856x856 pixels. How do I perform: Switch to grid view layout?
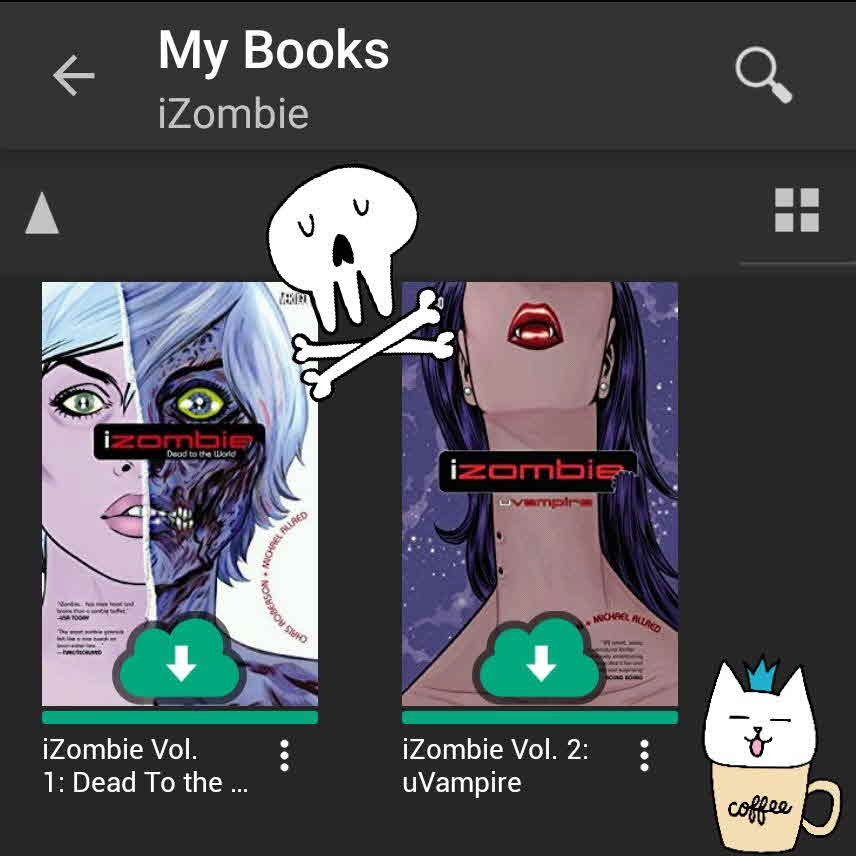point(797,211)
